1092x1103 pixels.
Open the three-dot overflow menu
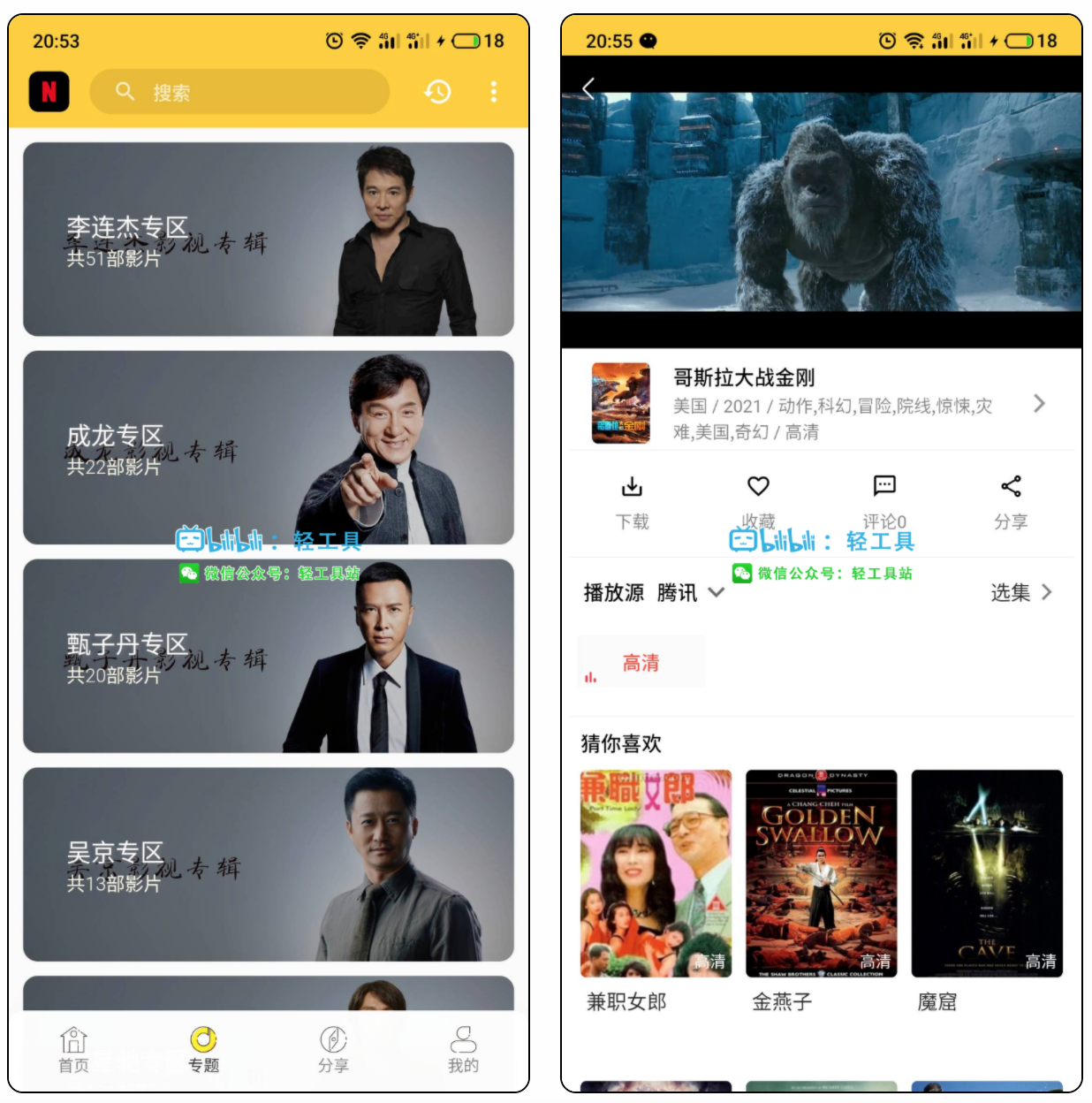click(x=493, y=92)
